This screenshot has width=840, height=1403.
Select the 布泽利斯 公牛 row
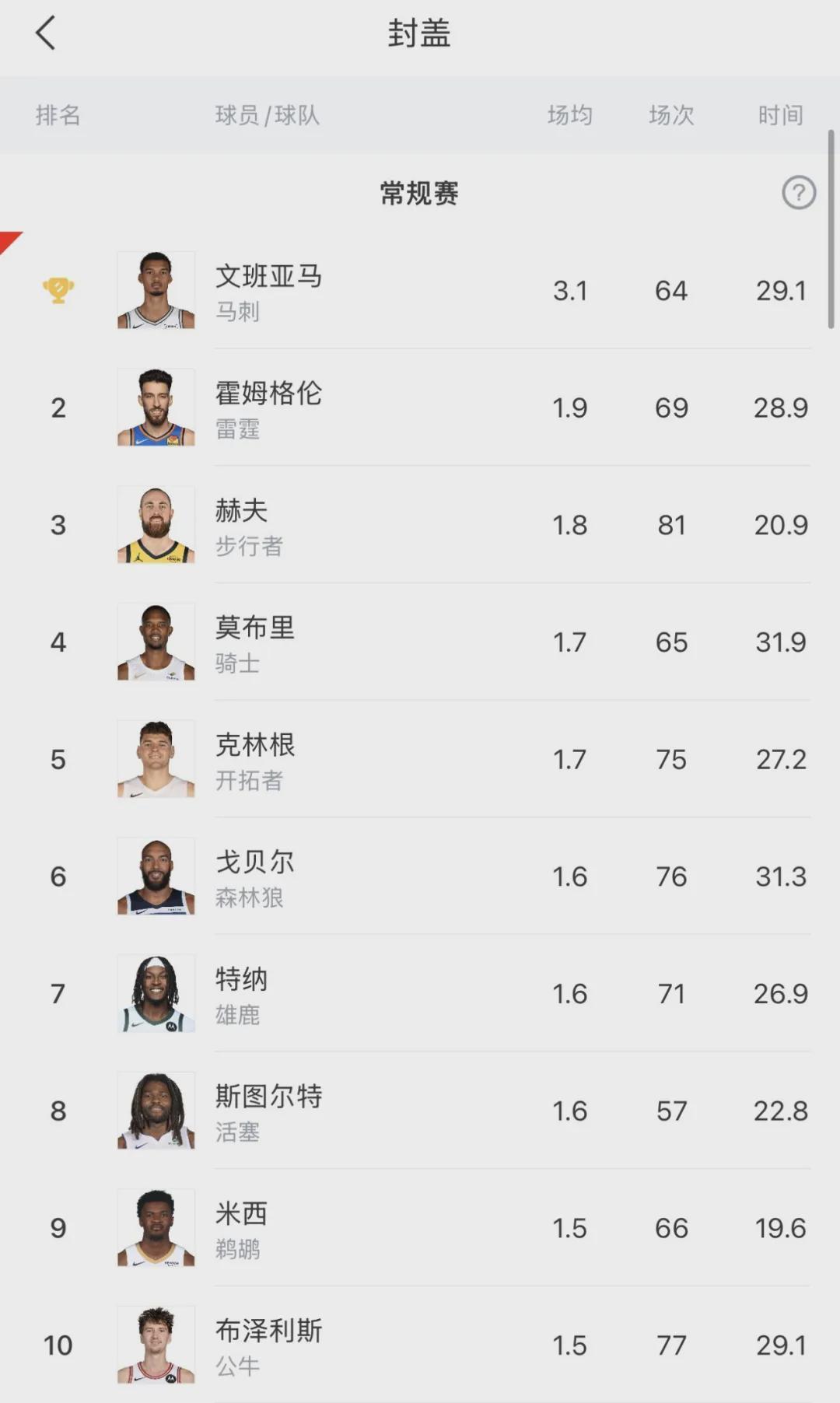pyautogui.click(x=268, y=1345)
